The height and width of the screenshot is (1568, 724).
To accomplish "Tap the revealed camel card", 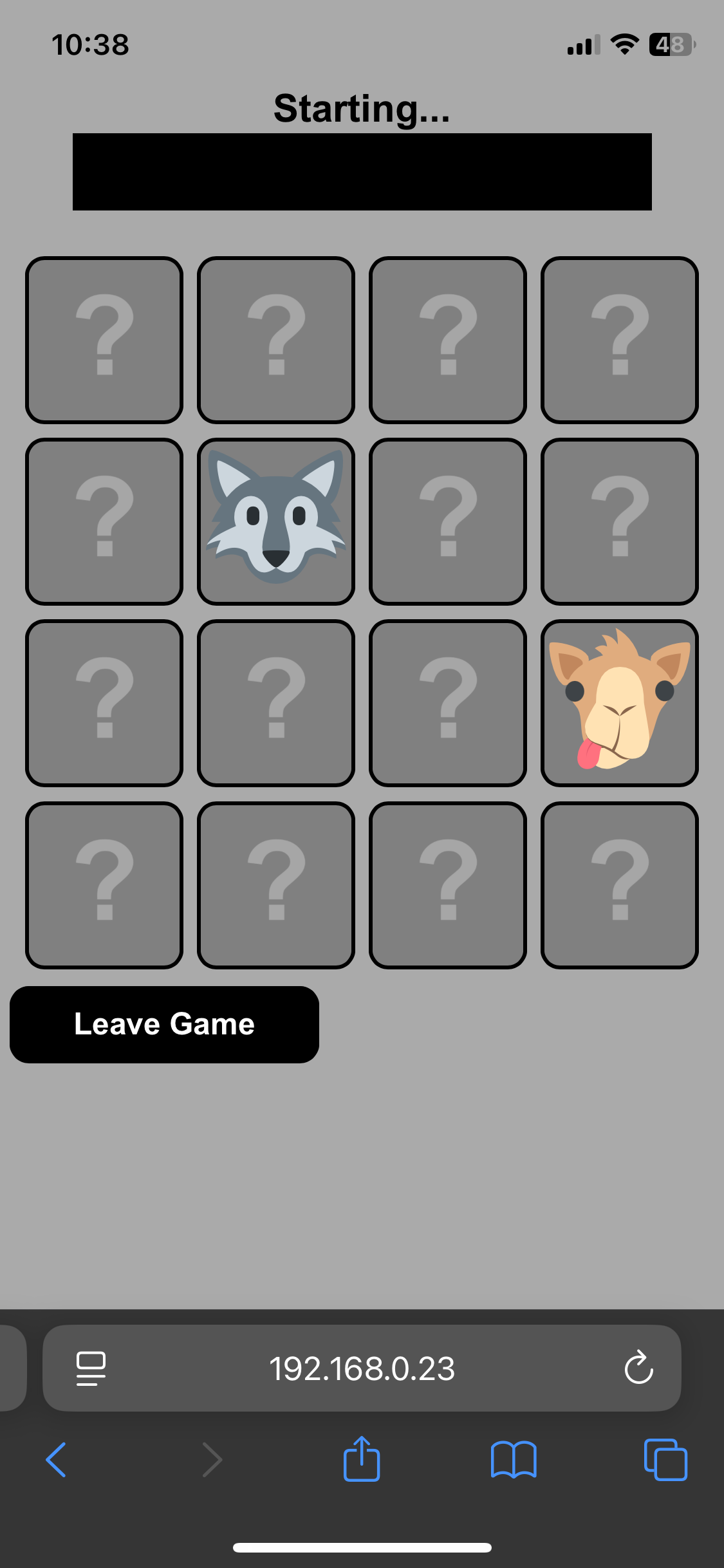I will click(x=619, y=703).
